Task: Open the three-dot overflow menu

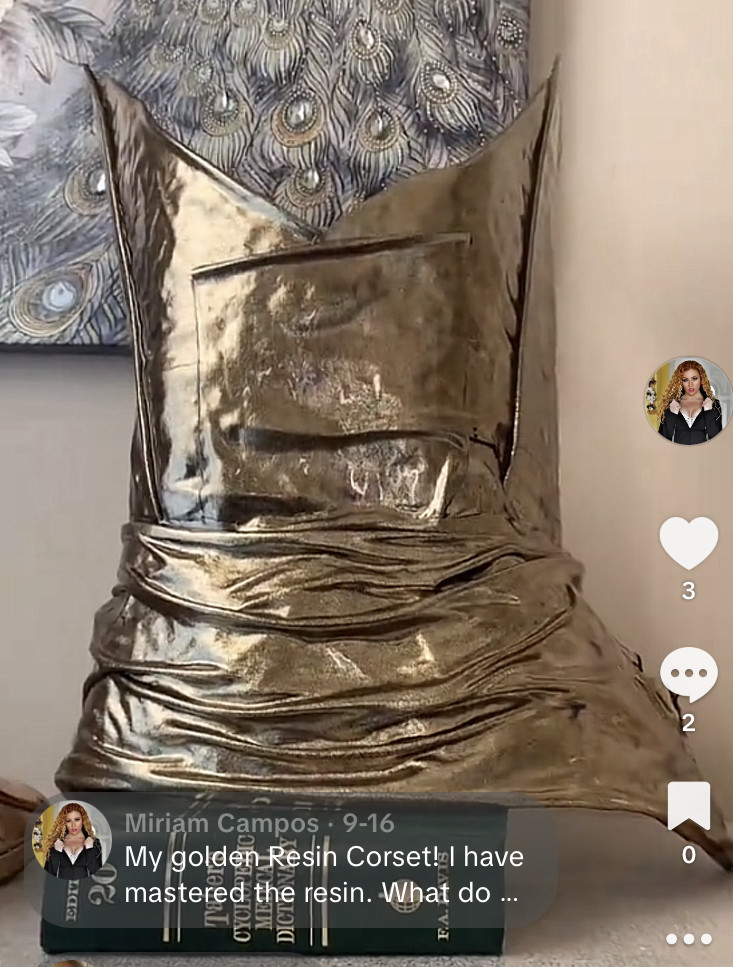Action: coord(688,939)
